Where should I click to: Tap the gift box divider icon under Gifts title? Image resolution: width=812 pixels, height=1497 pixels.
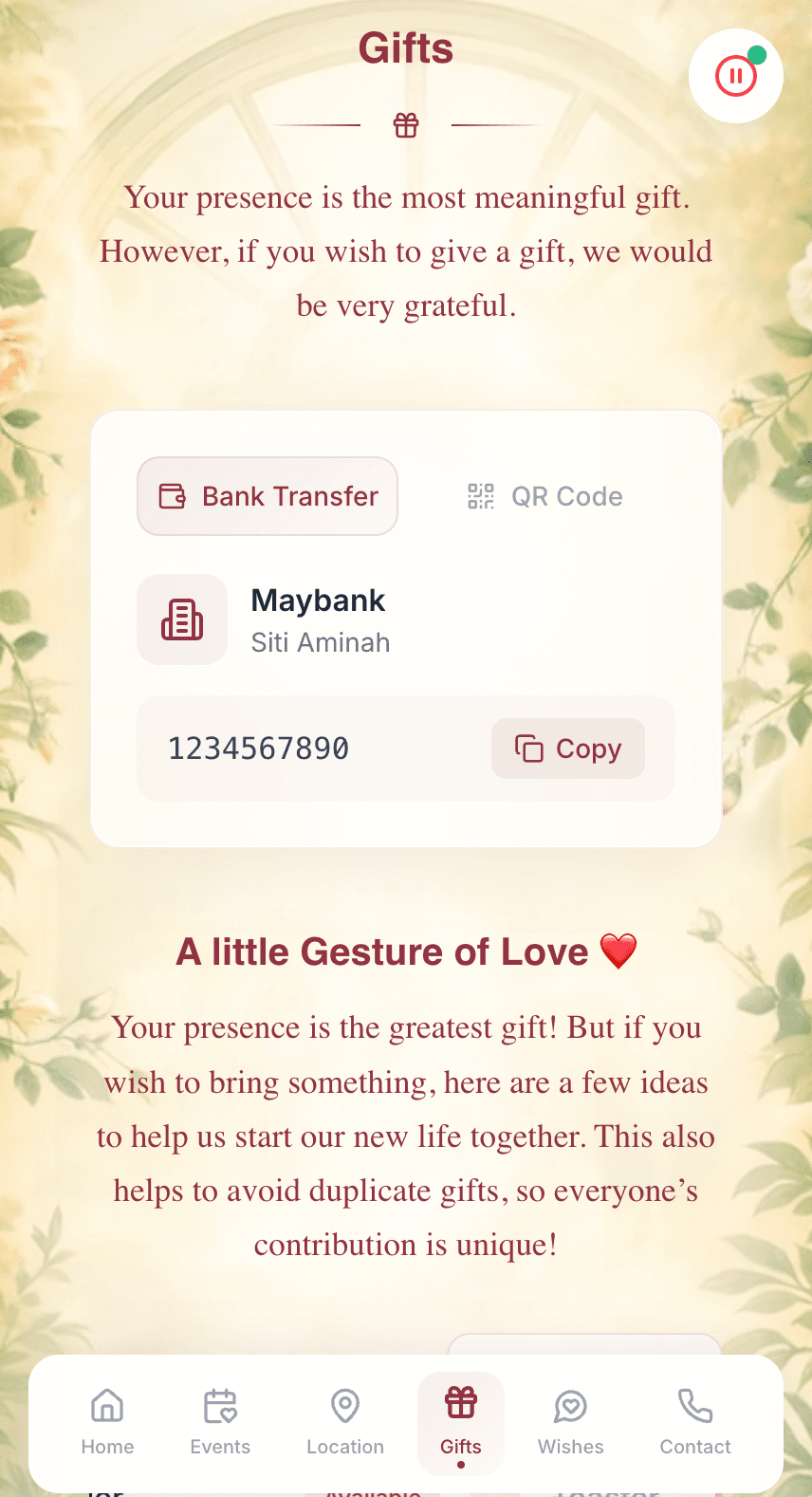click(x=406, y=124)
